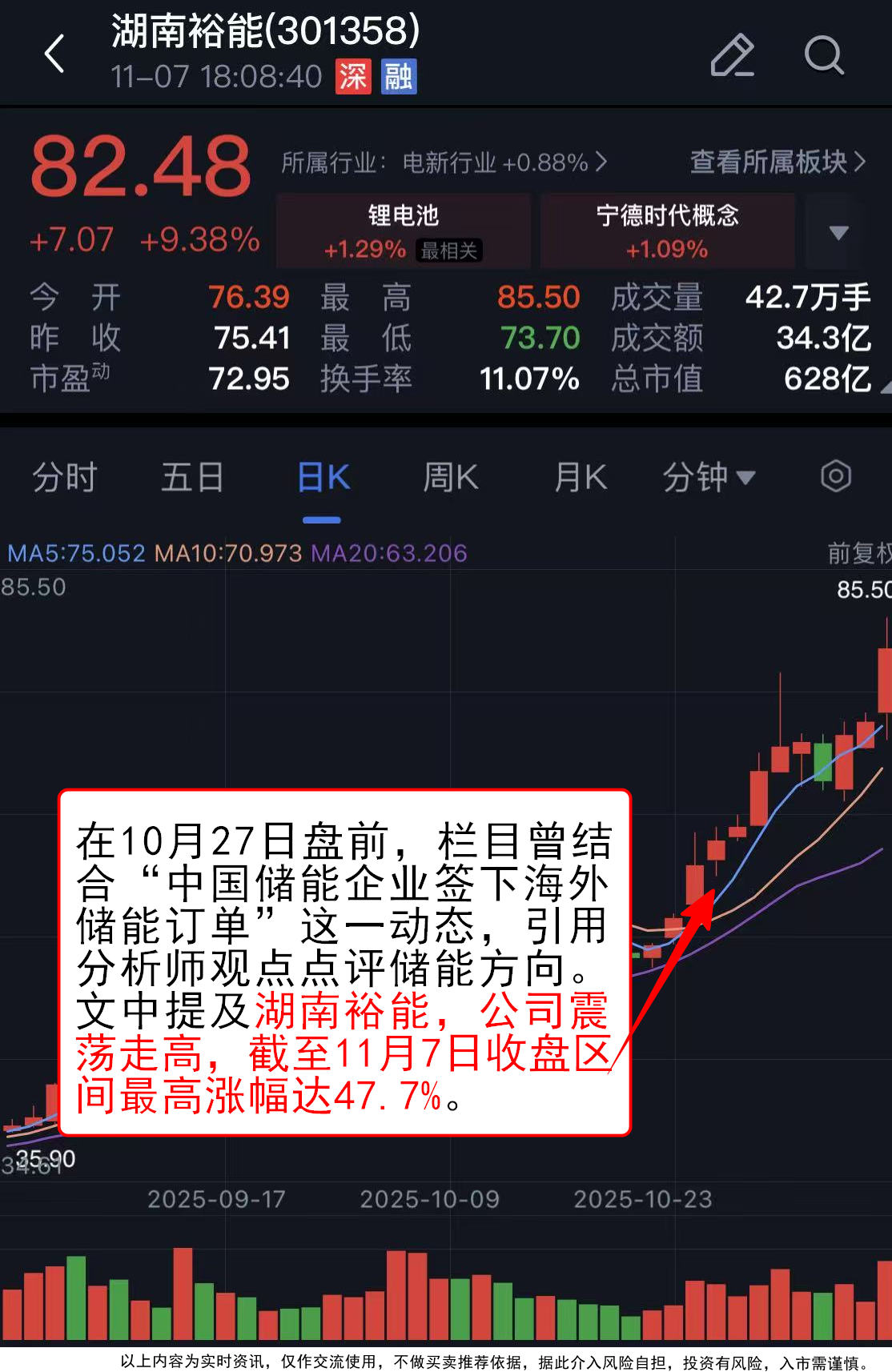Open the 电新行业 industry link
This screenshot has height=1372, width=892.
tap(444, 162)
